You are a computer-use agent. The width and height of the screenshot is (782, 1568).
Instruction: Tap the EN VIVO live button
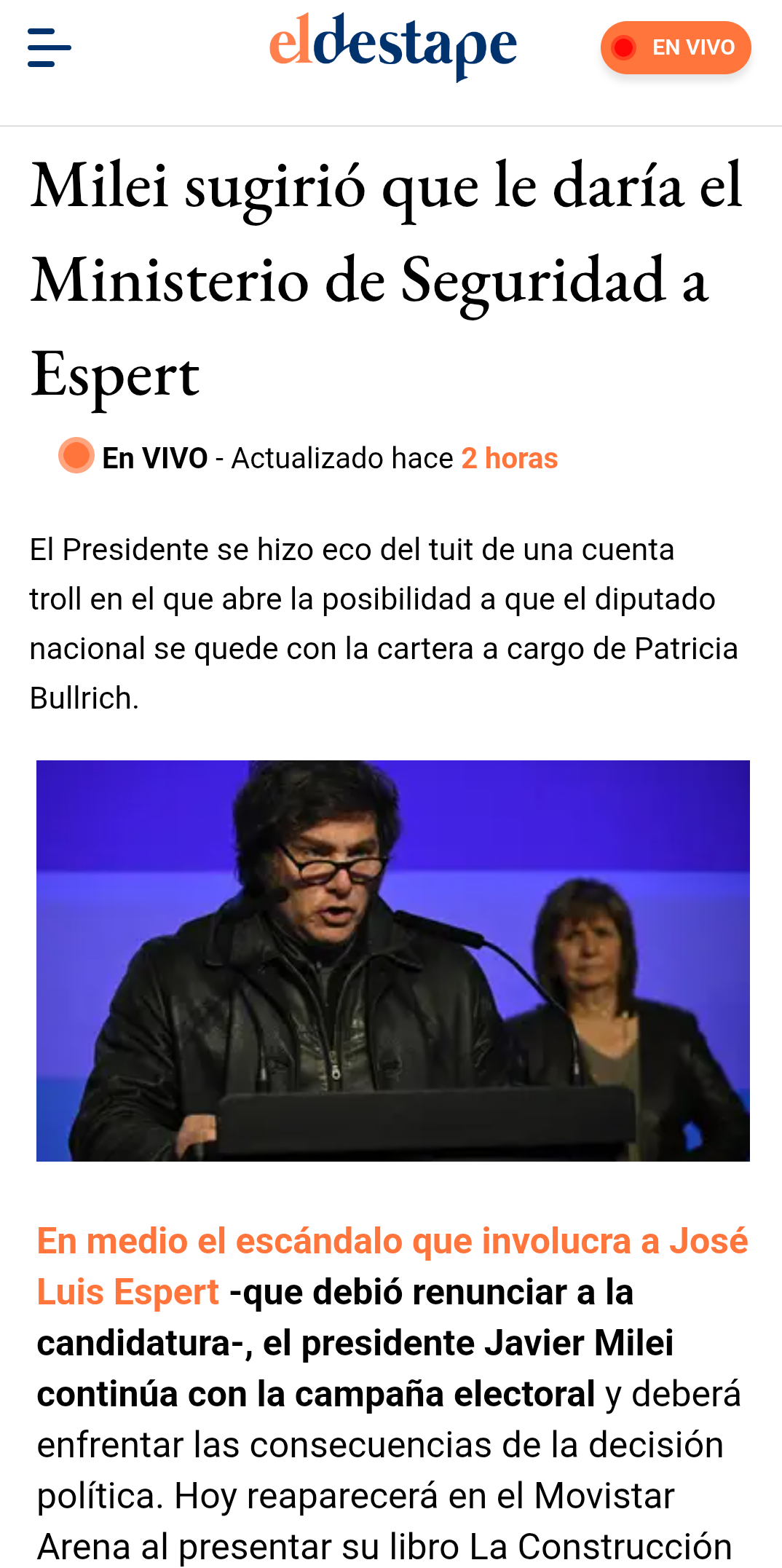[675, 48]
